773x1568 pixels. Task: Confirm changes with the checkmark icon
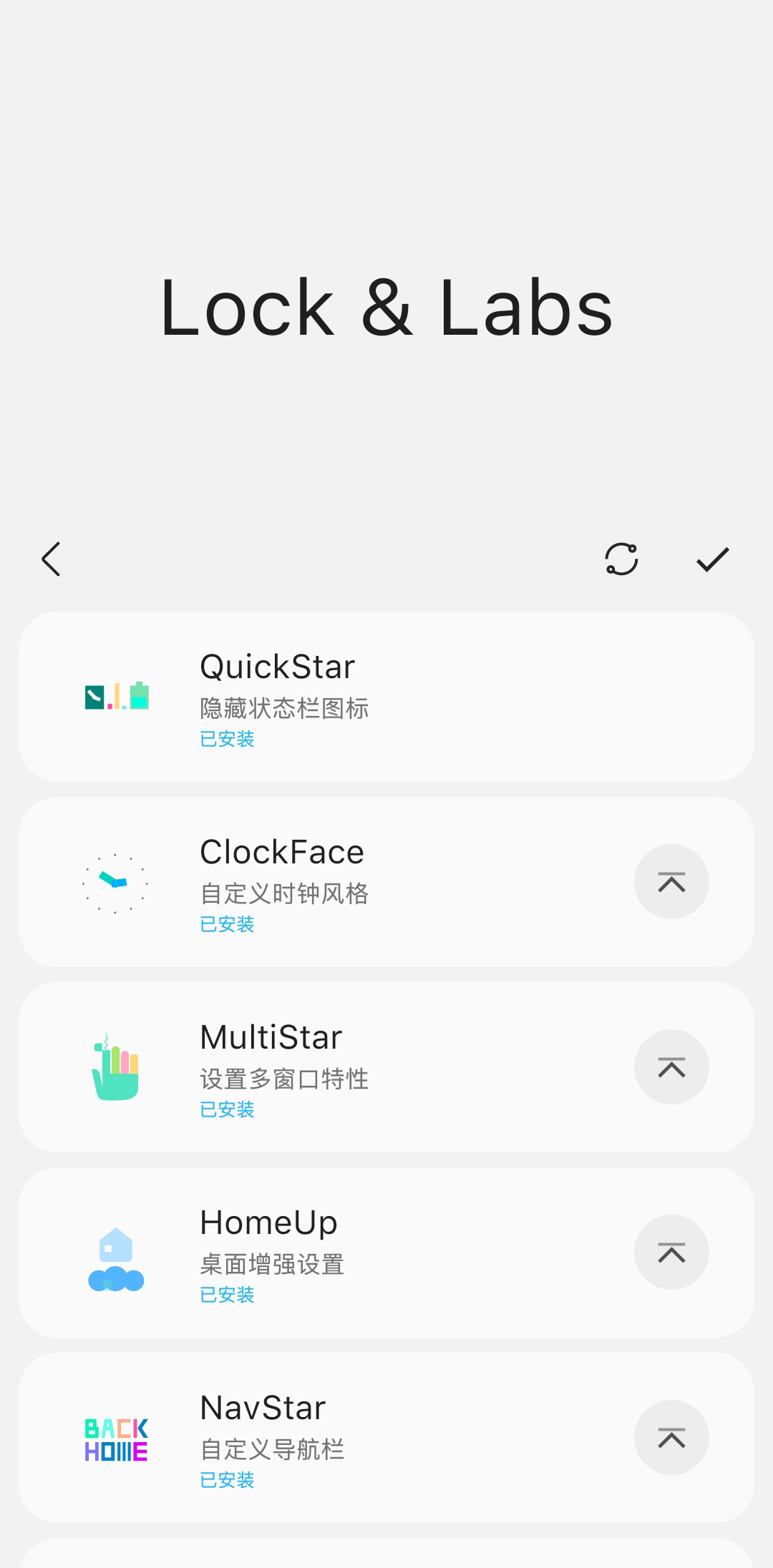coord(711,560)
